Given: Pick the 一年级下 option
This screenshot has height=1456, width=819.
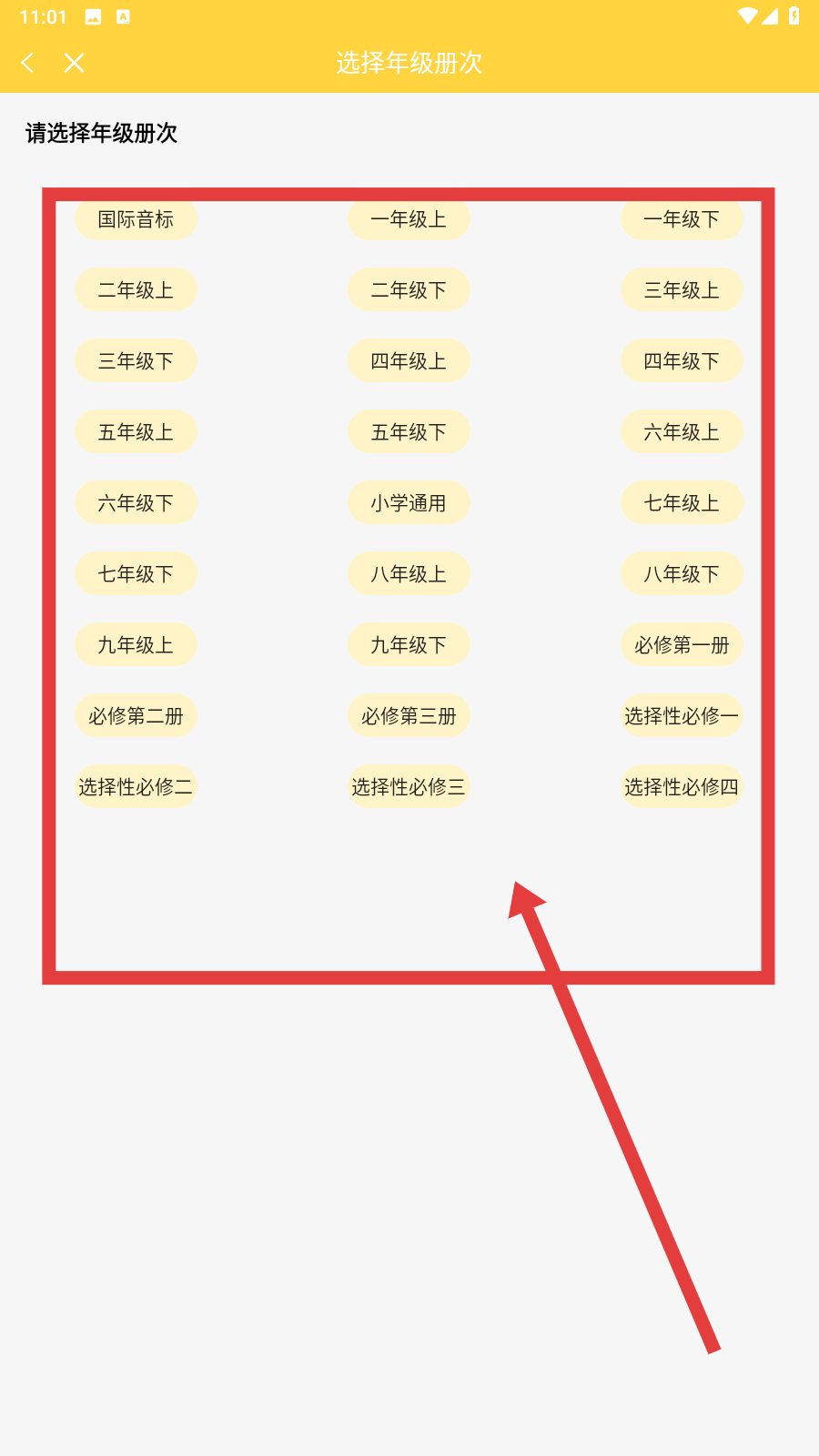Looking at the screenshot, I should point(682,219).
